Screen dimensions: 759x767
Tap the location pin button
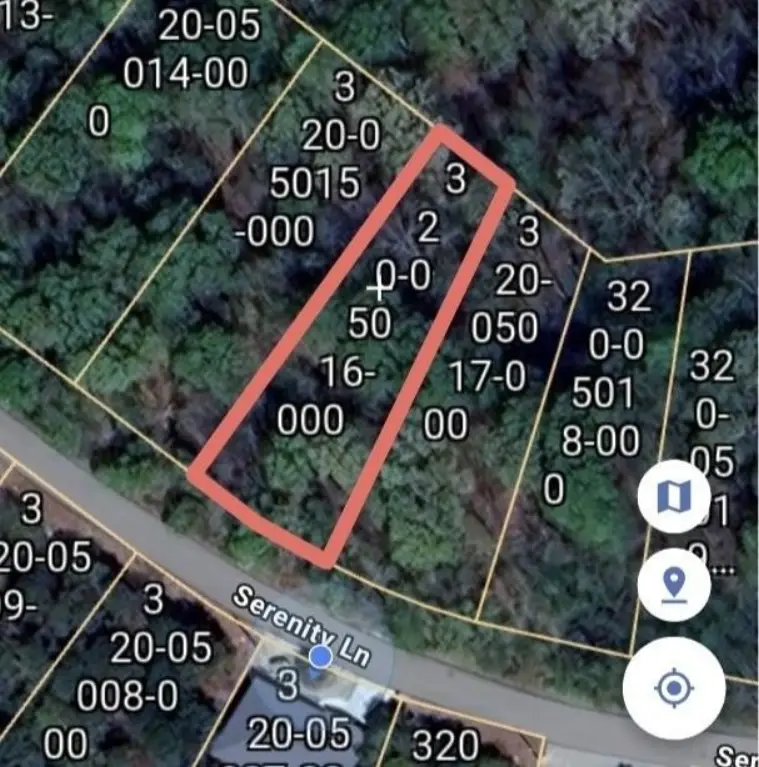[x=674, y=584]
